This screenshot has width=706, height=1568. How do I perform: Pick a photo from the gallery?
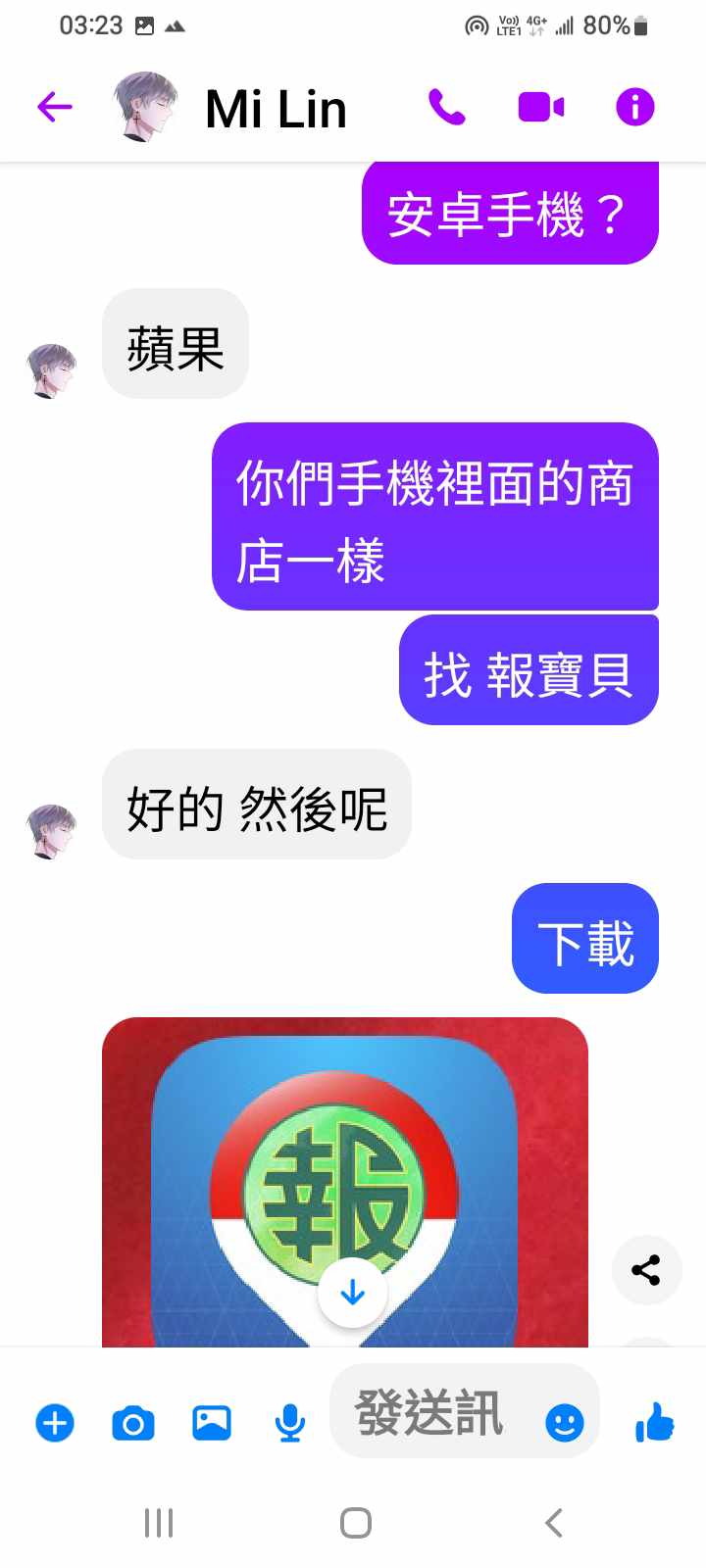(212, 1423)
